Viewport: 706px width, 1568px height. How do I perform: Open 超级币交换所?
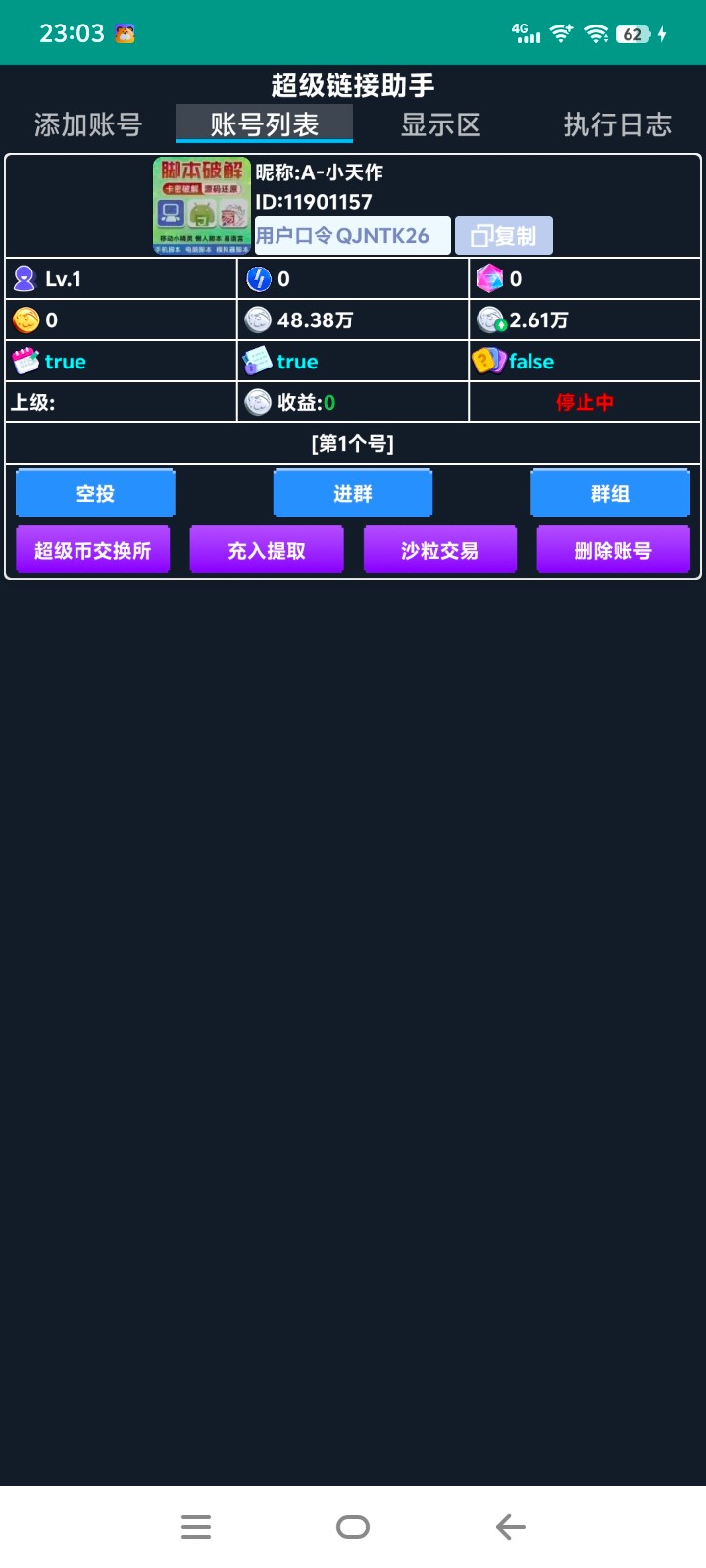(x=93, y=550)
